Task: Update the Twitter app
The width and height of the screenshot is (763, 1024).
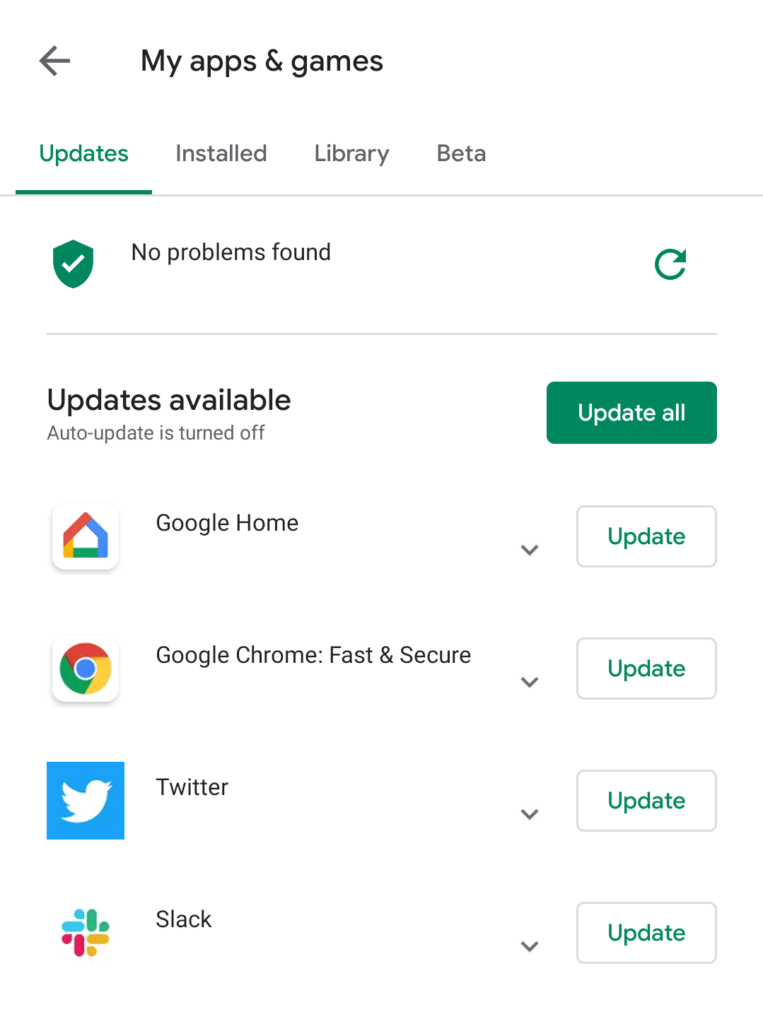Action: (646, 801)
